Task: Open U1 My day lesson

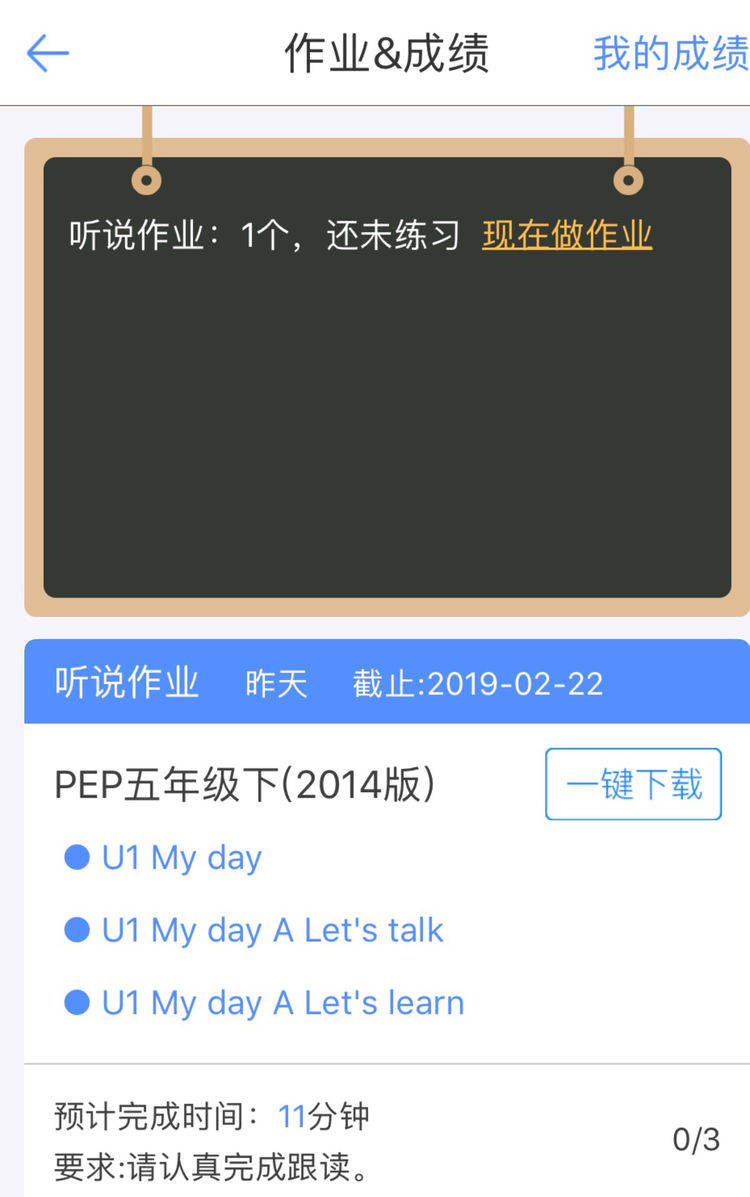Action: 181,858
